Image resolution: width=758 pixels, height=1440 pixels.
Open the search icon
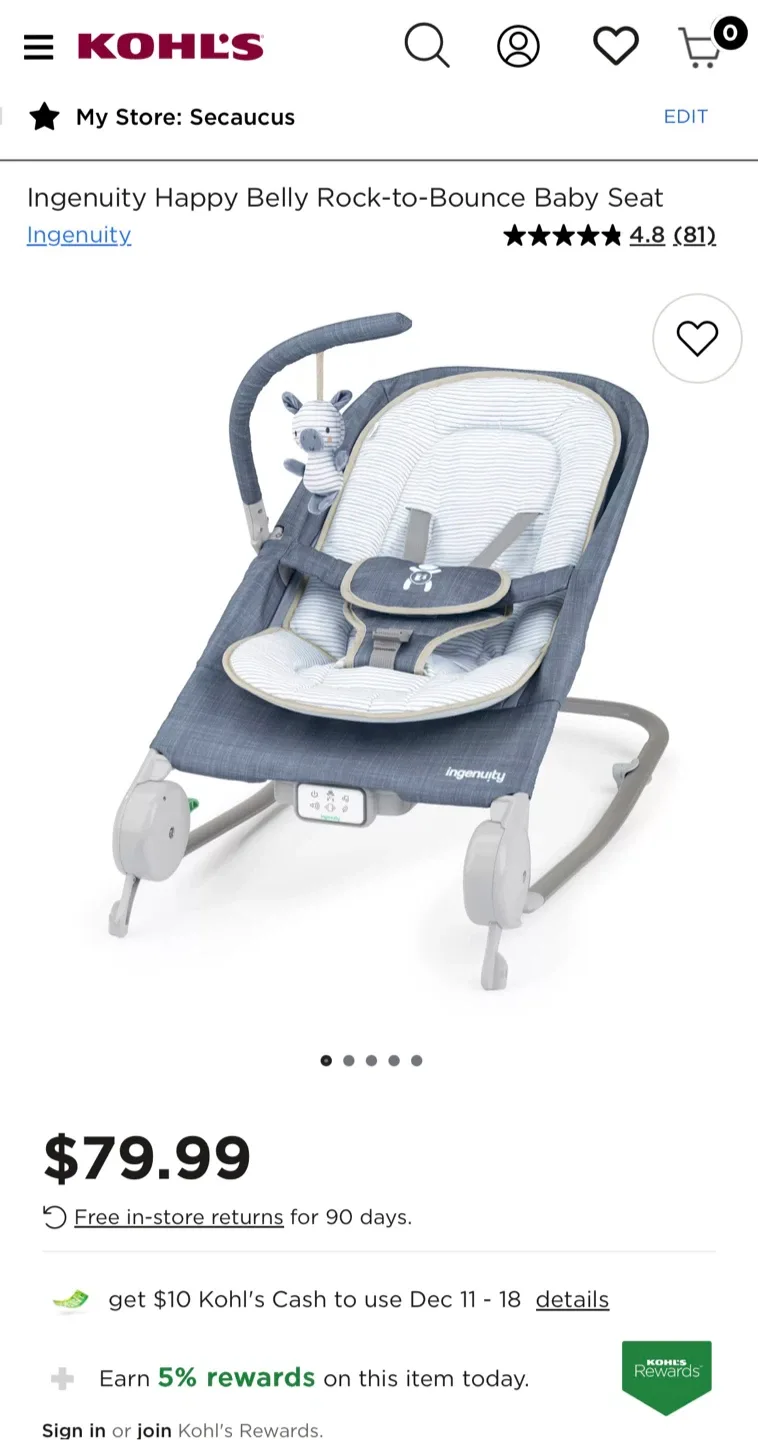(427, 46)
